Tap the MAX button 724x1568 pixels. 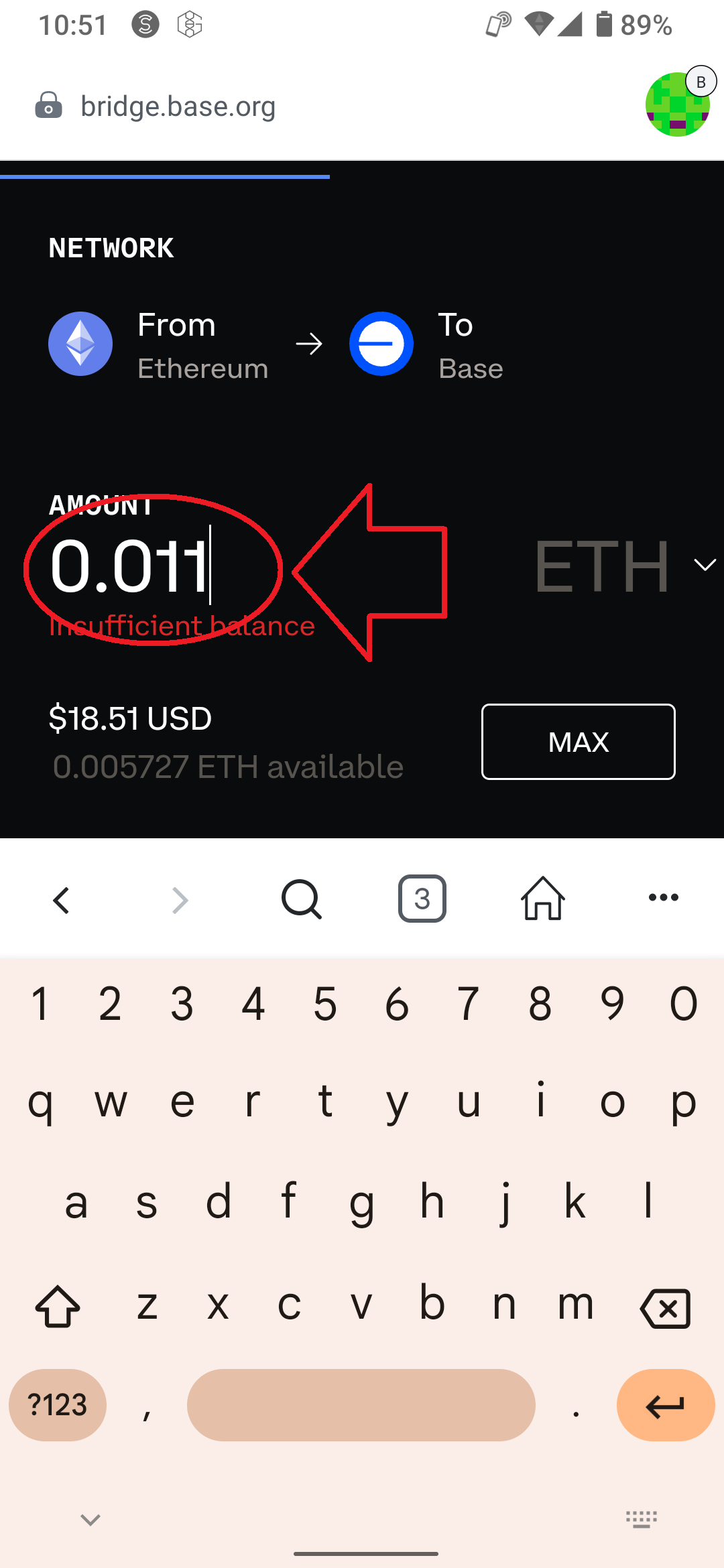(578, 742)
